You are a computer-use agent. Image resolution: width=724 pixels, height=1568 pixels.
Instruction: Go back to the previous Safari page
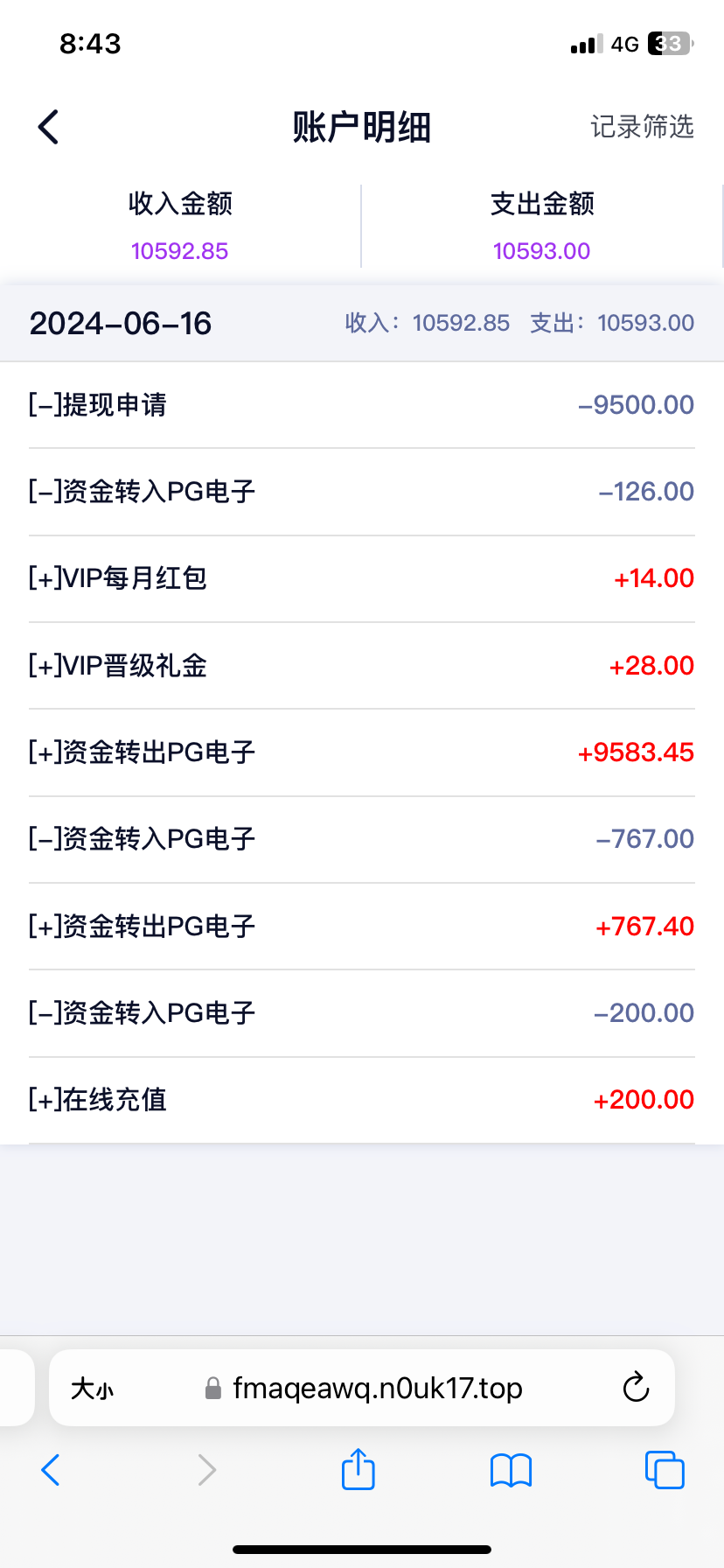point(51,1470)
